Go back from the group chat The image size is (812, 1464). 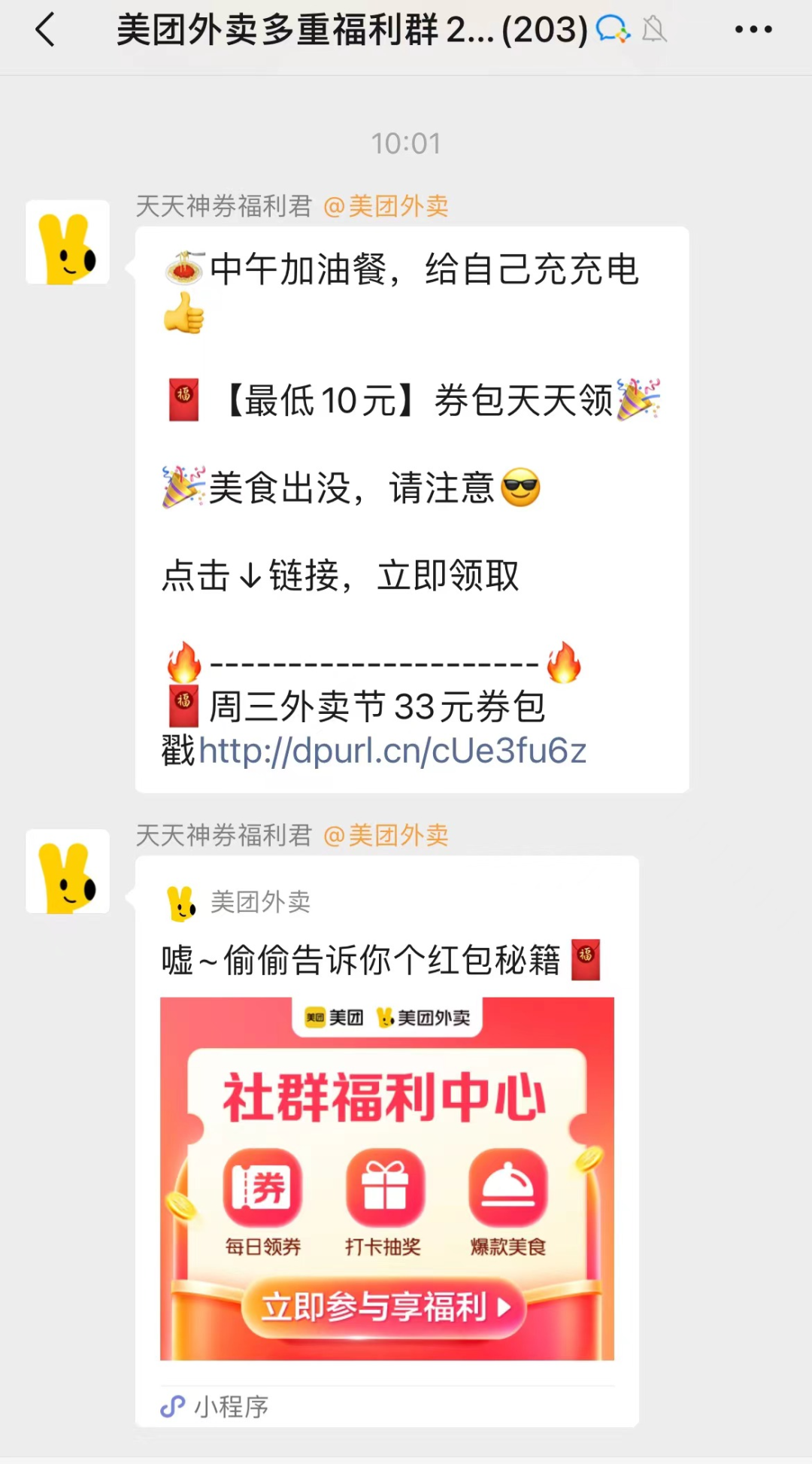pyautogui.click(x=46, y=31)
